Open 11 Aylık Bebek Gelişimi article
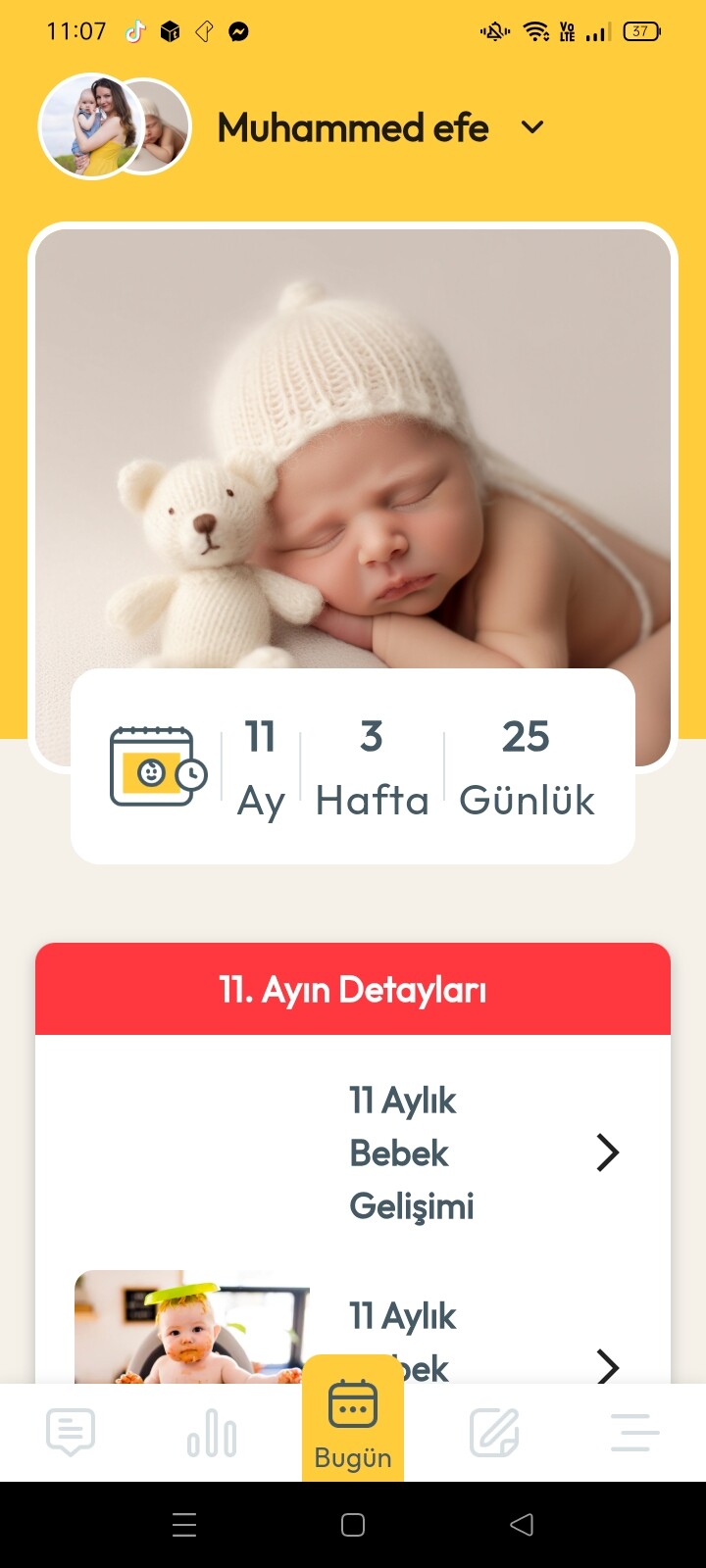This screenshot has width=706, height=1568. [x=412, y=1152]
